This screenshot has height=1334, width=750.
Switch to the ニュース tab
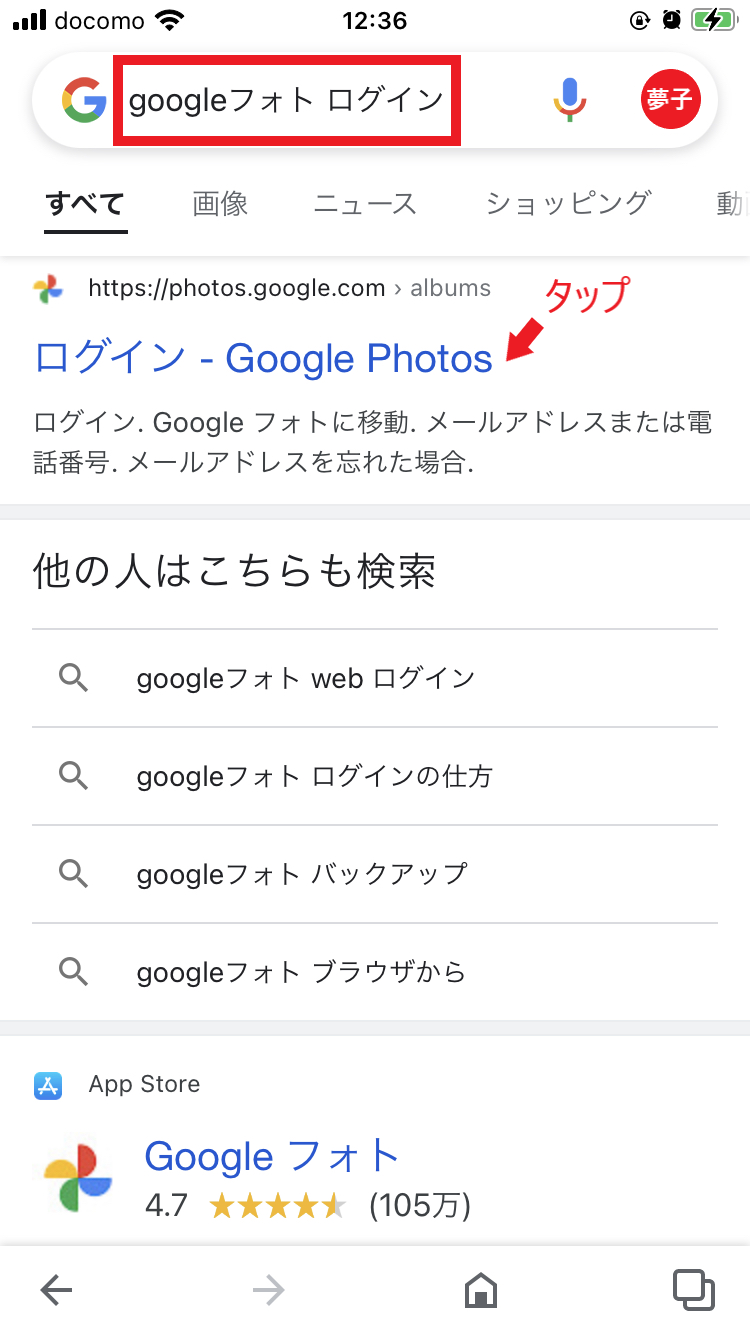click(365, 204)
